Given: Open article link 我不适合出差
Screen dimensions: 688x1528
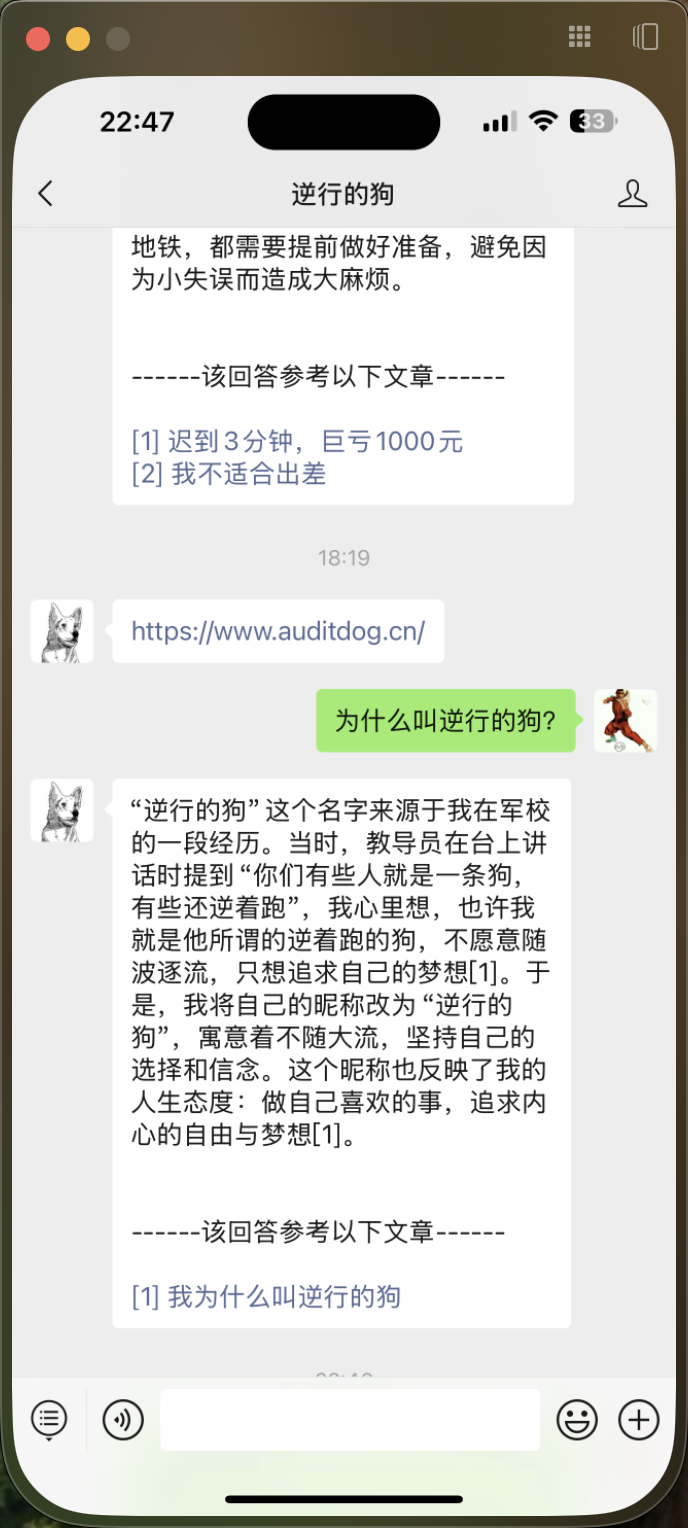Looking at the screenshot, I should click(x=229, y=474).
